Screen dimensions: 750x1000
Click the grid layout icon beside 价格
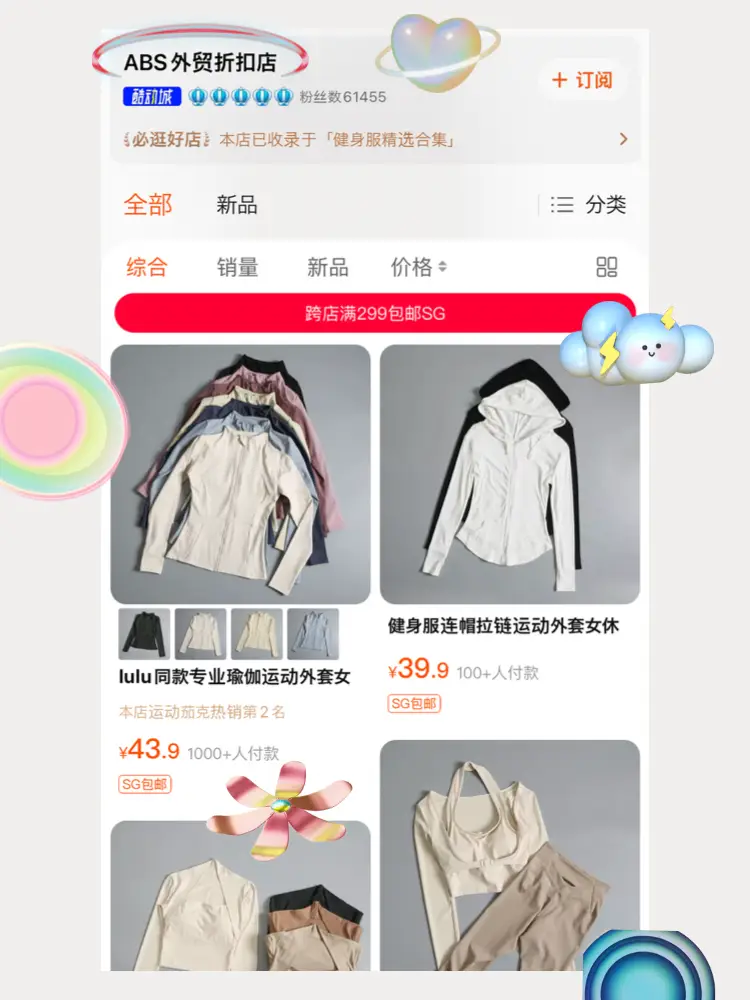608,267
